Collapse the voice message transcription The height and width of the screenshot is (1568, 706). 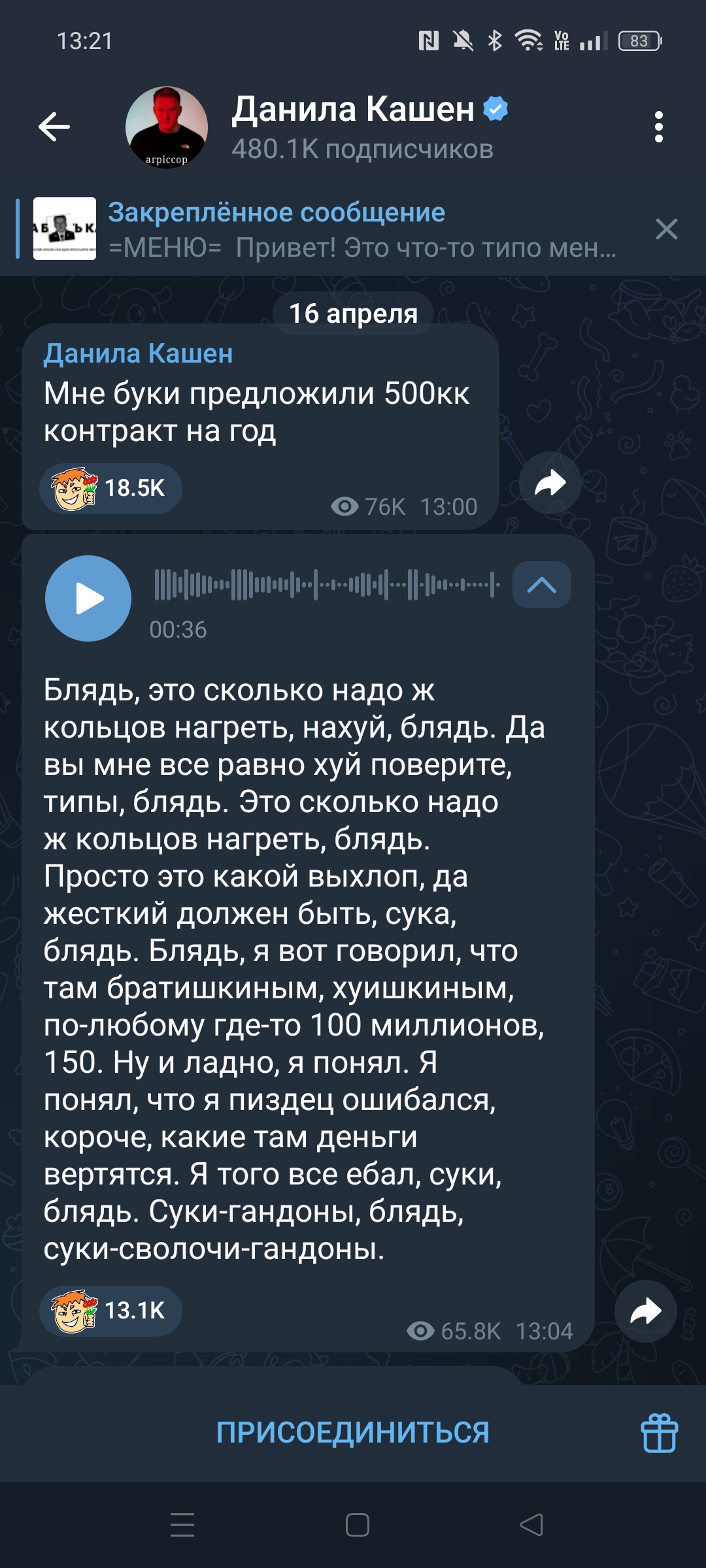coord(542,585)
